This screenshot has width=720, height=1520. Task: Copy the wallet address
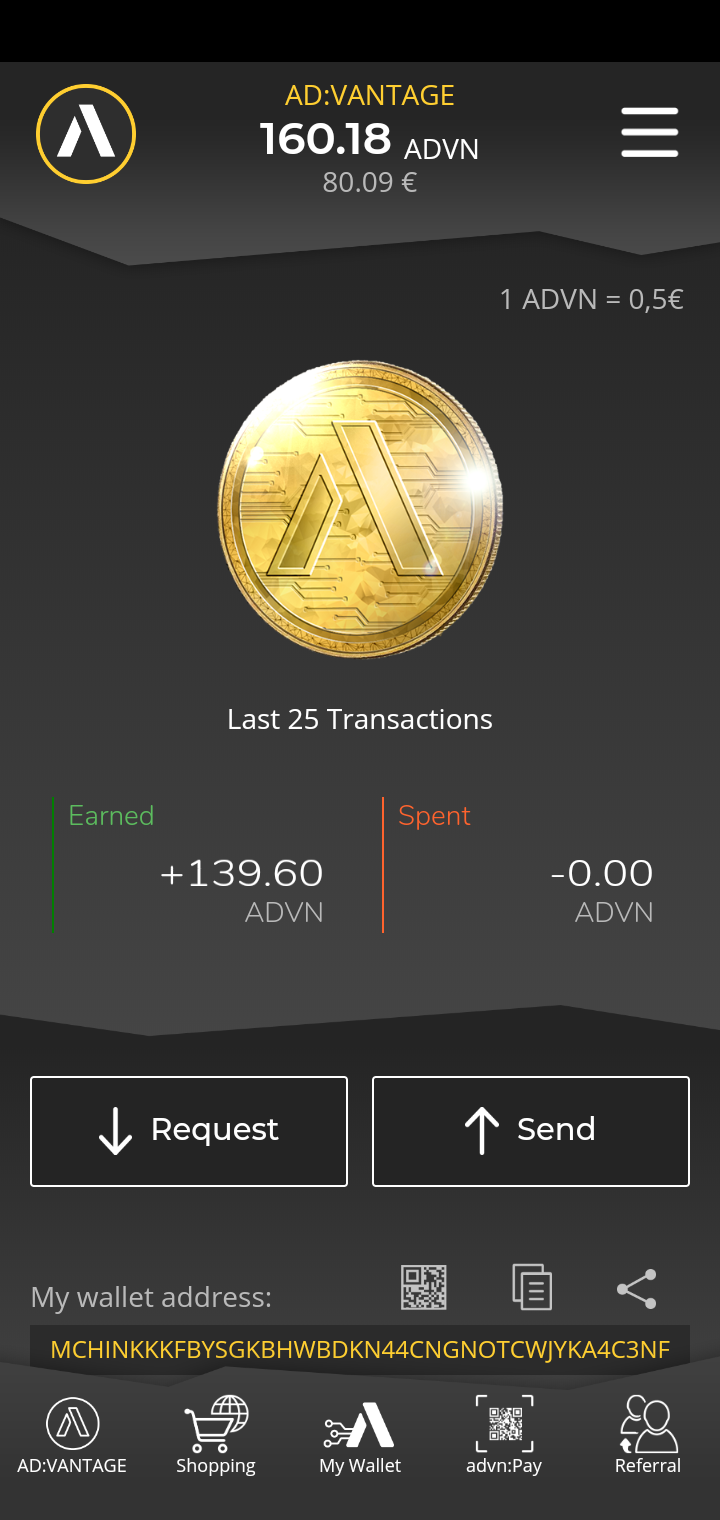click(531, 1287)
